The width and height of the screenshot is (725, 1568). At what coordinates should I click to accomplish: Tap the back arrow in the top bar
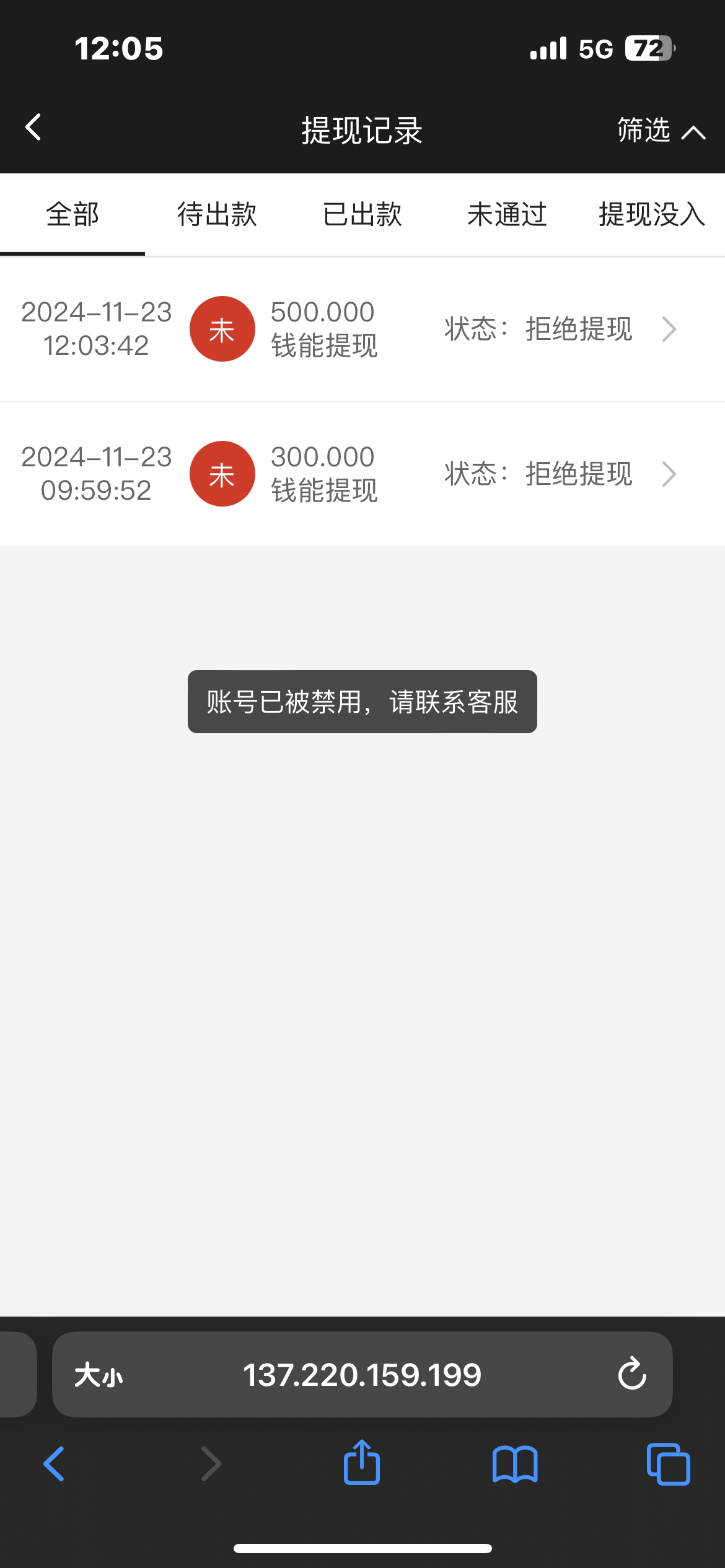coord(32,127)
